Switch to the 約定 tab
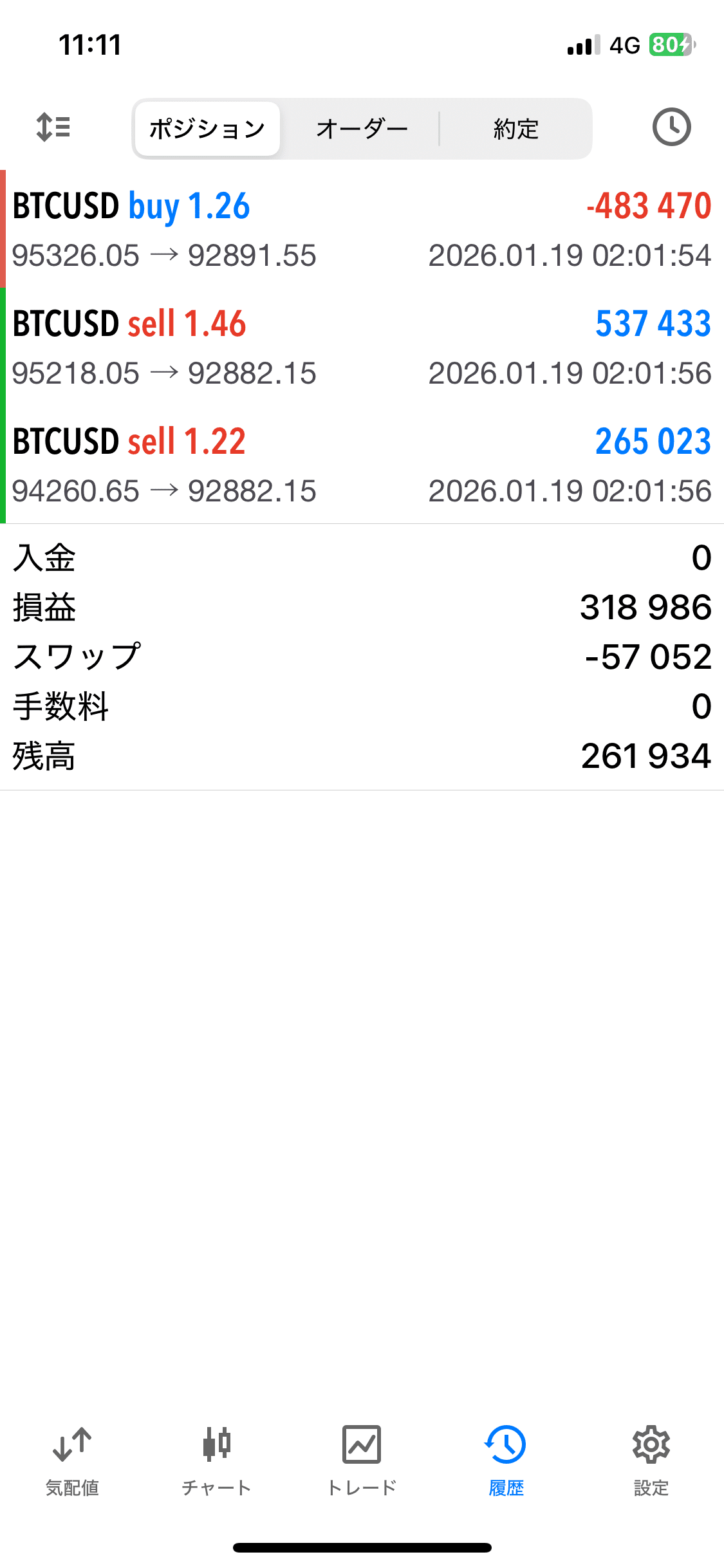 point(515,128)
